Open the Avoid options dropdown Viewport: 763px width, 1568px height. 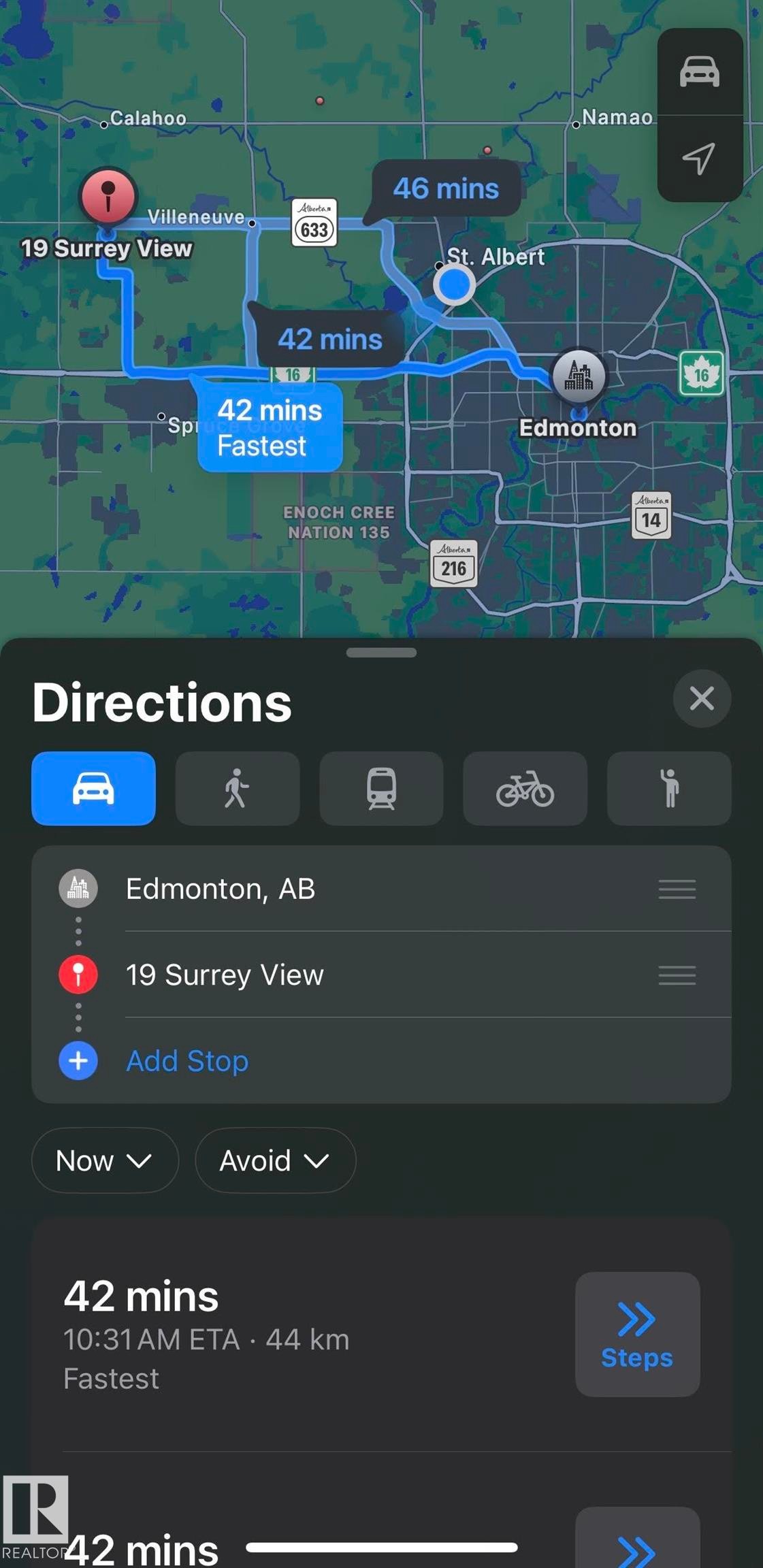pos(275,1160)
